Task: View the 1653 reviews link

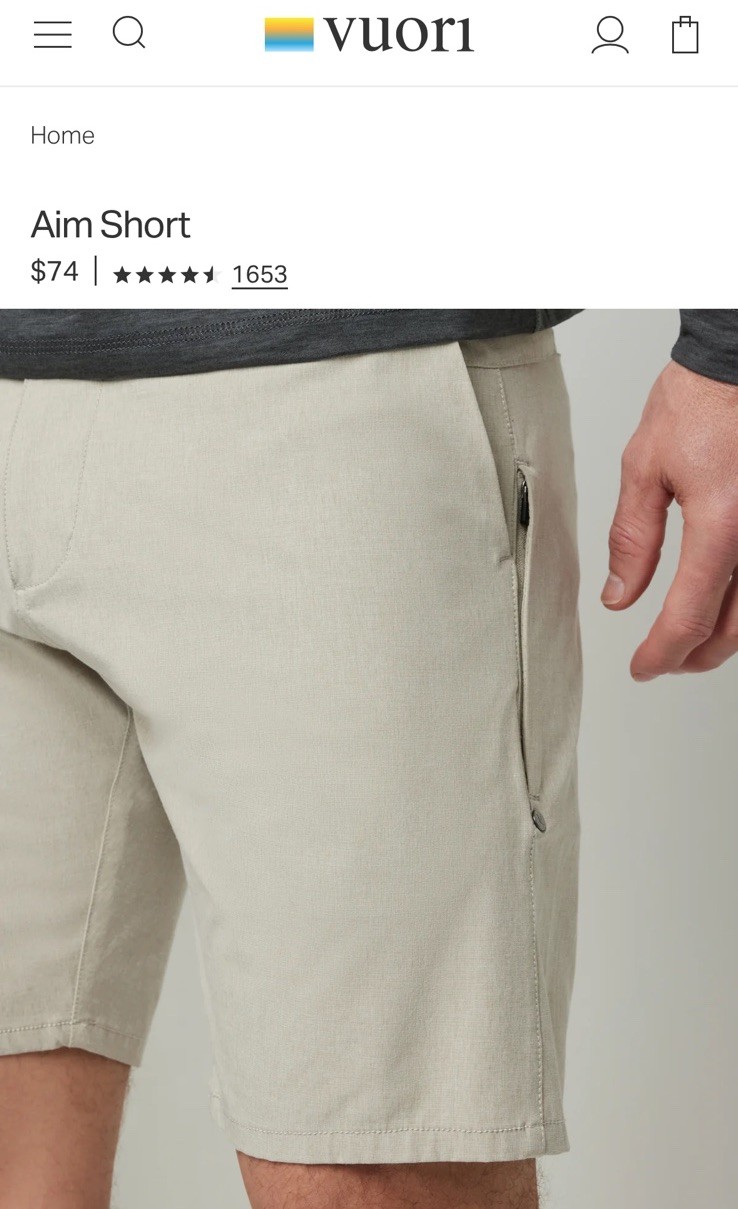Action: pos(259,274)
